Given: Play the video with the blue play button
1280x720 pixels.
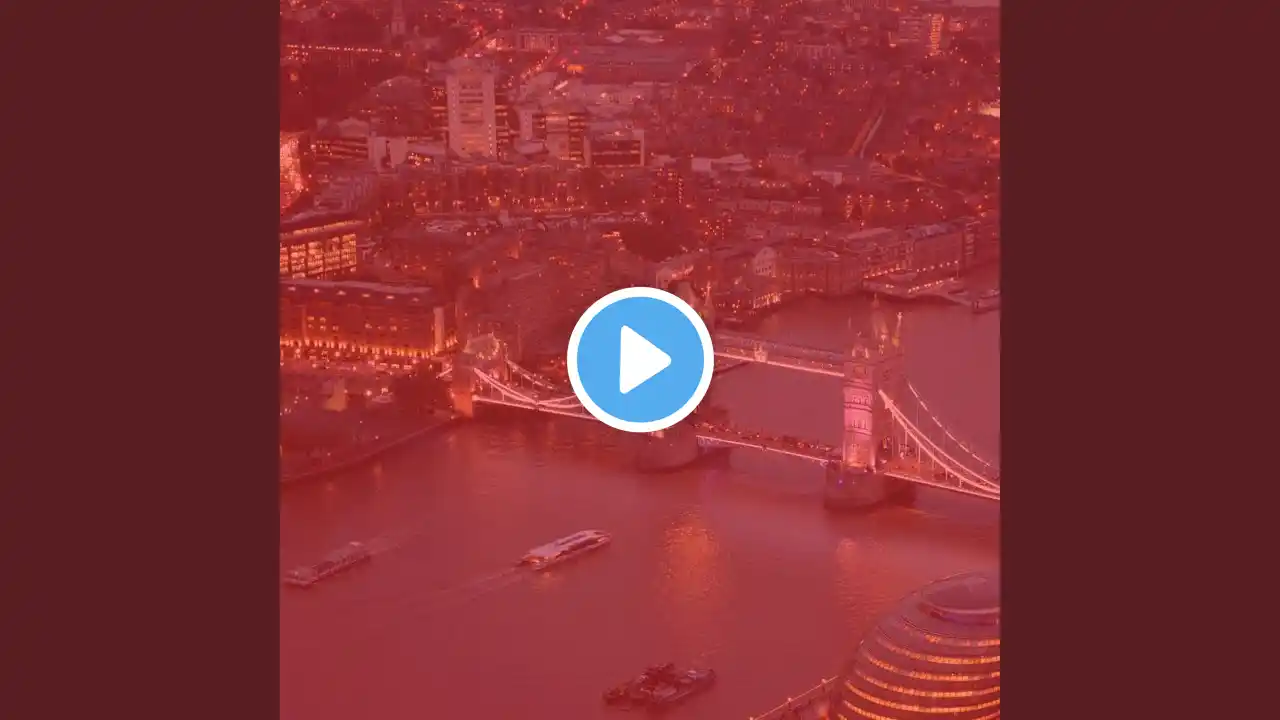Looking at the screenshot, I should tap(640, 360).
